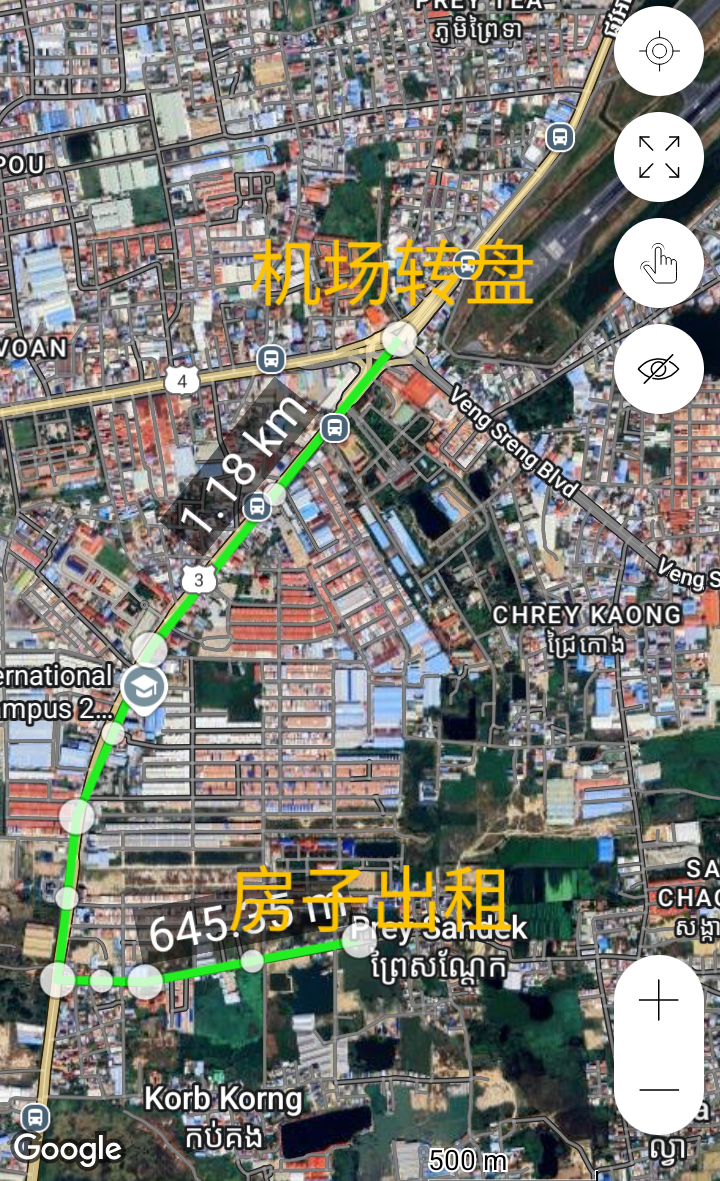Activate the hand pointer touch mode
Screen dimensions: 720x1181
click(x=659, y=263)
